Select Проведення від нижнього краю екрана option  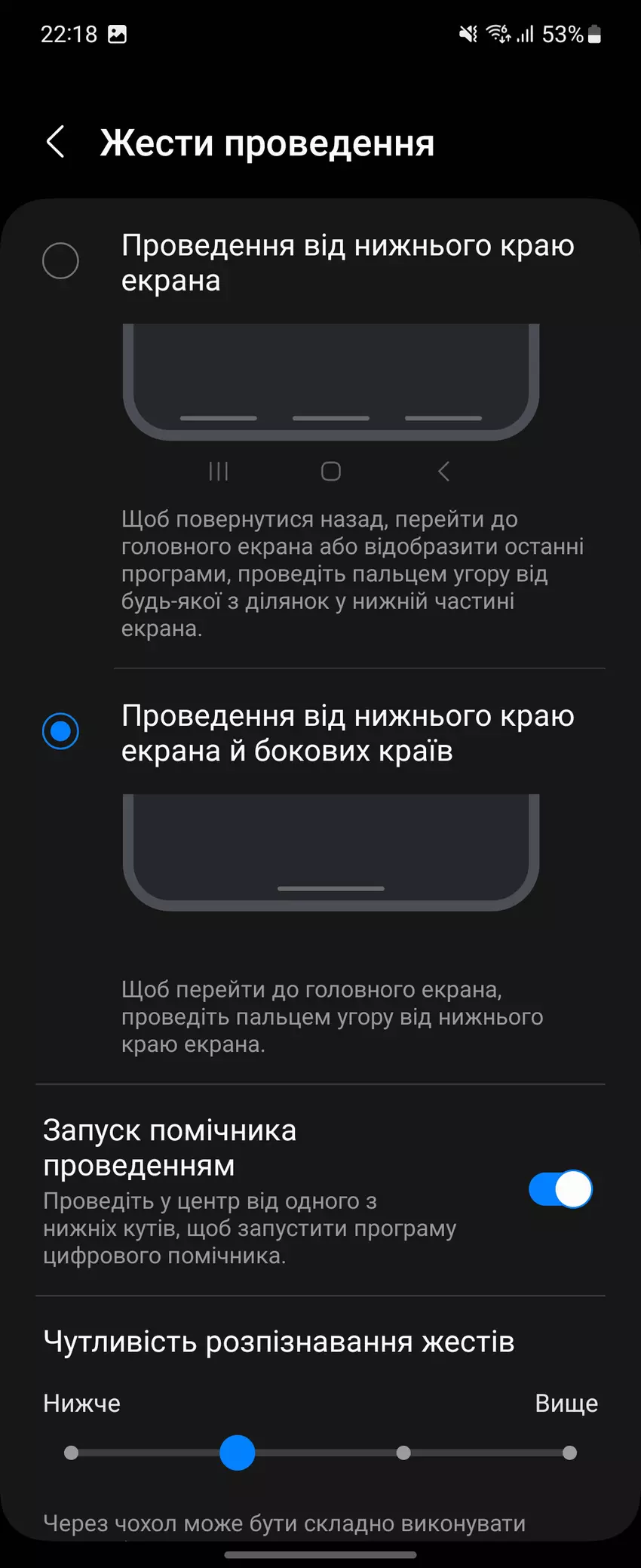click(x=61, y=261)
